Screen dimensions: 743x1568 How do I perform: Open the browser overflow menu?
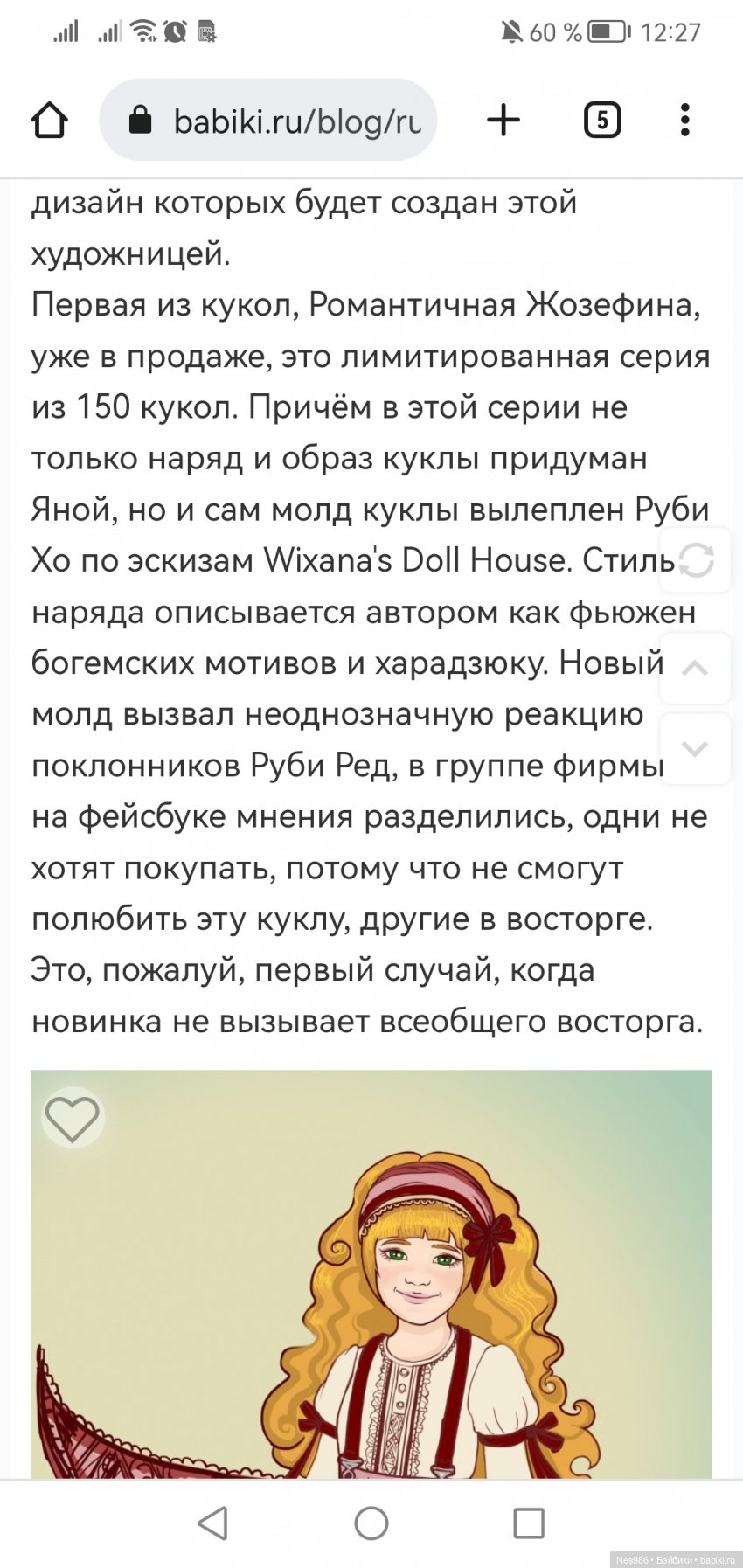(684, 120)
